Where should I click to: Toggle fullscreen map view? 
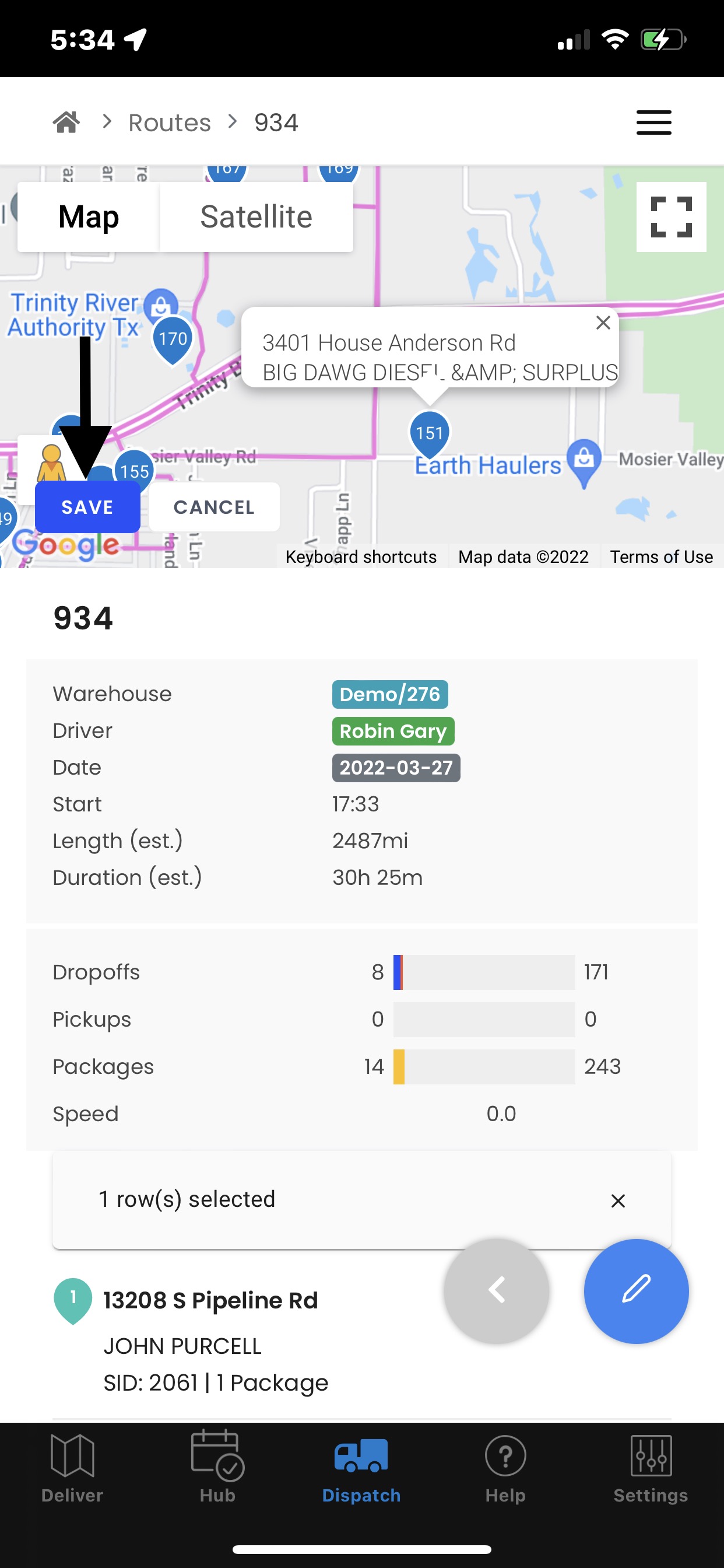coord(670,218)
